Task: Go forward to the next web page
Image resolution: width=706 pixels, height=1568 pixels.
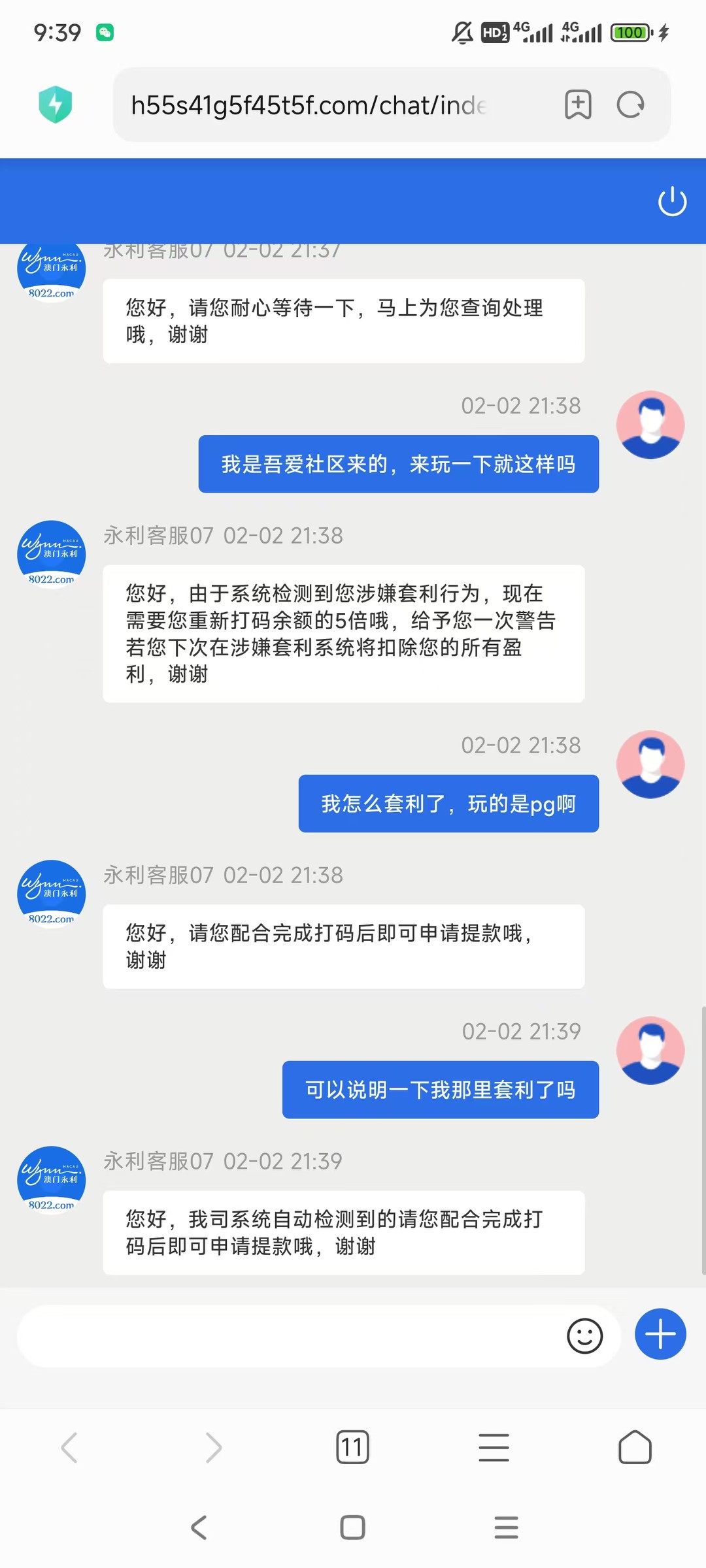Action: [x=213, y=1447]
